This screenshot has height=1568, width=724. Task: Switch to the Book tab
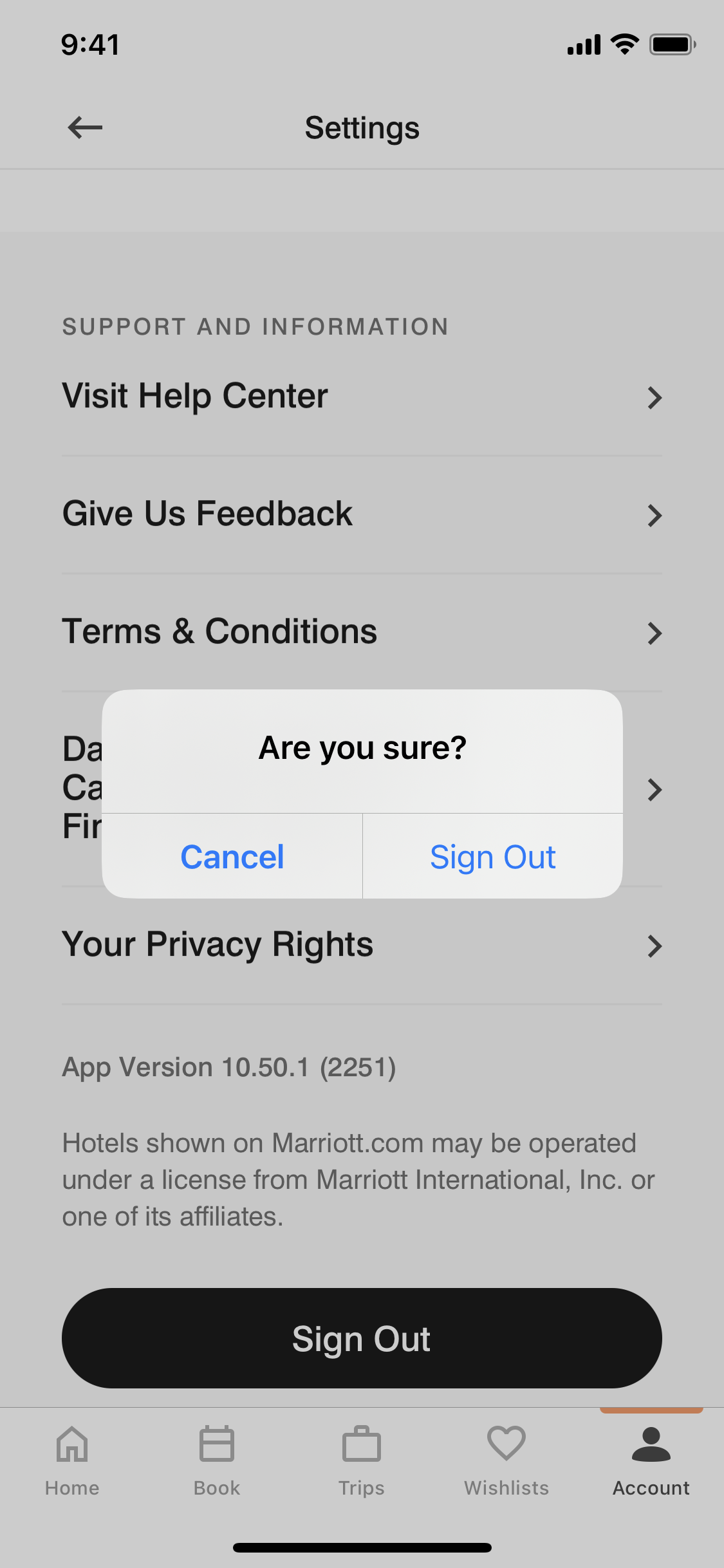pyautogui.click(x=217, y=1461)
